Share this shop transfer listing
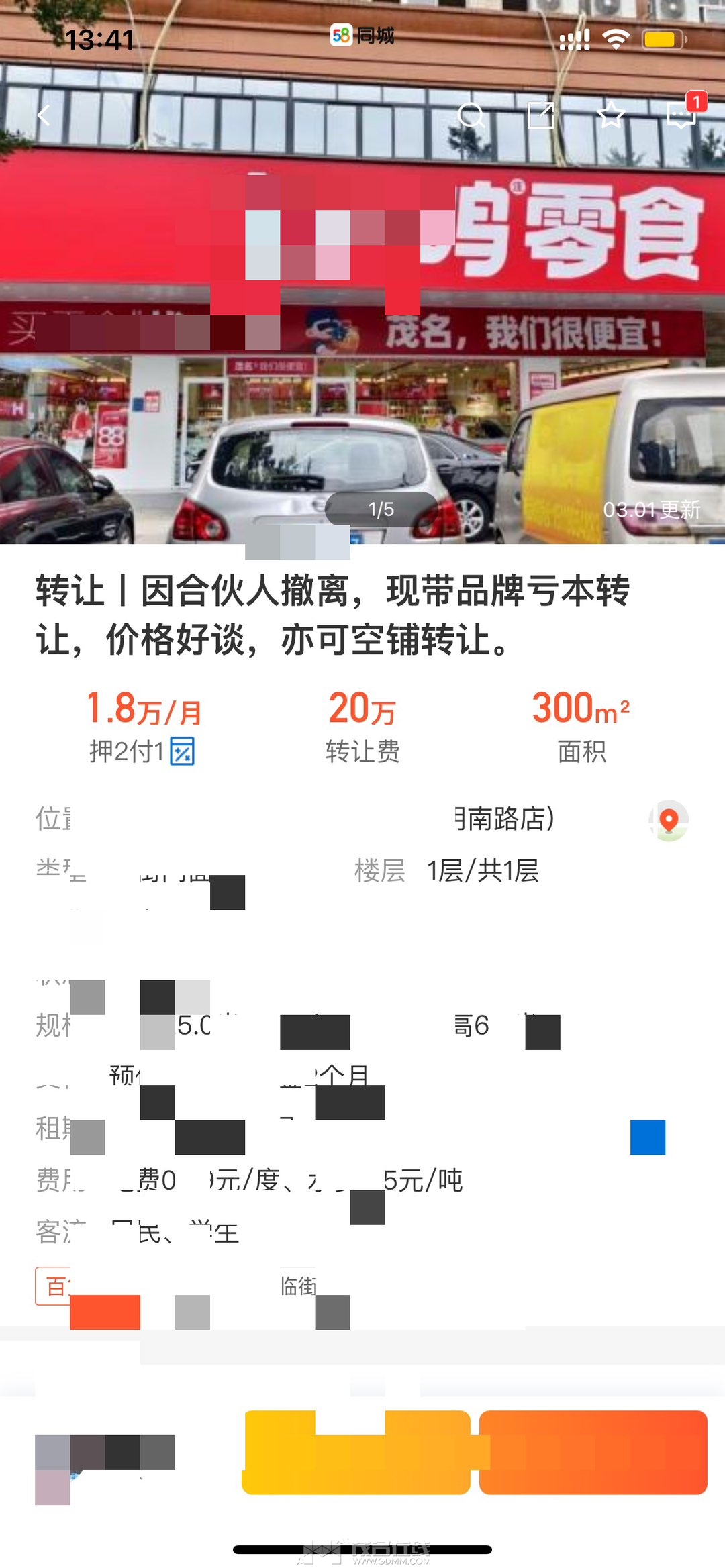The image size is (725, 1568). click(541, 115)
